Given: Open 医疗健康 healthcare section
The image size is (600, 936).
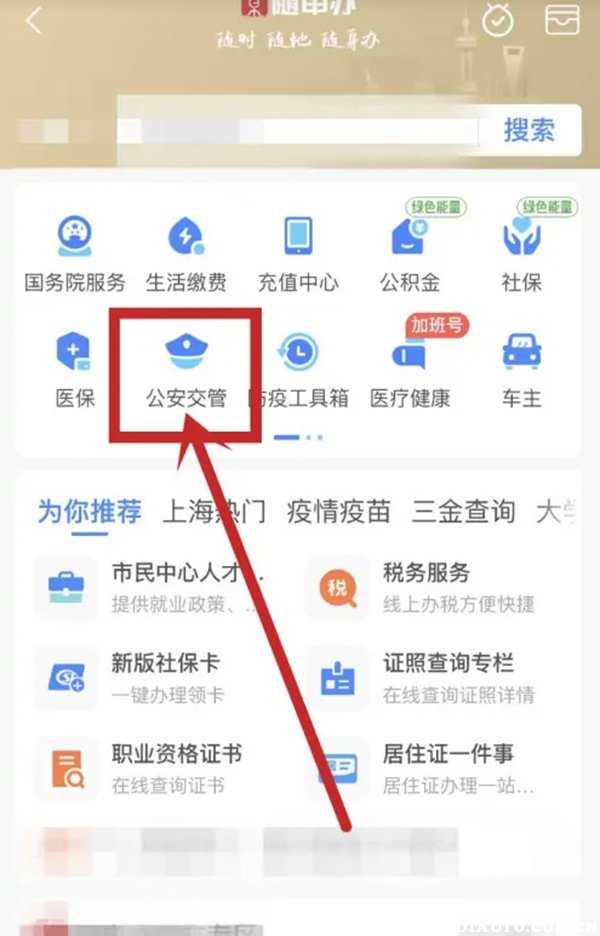Looking at the screenshot, I should 409,369.
